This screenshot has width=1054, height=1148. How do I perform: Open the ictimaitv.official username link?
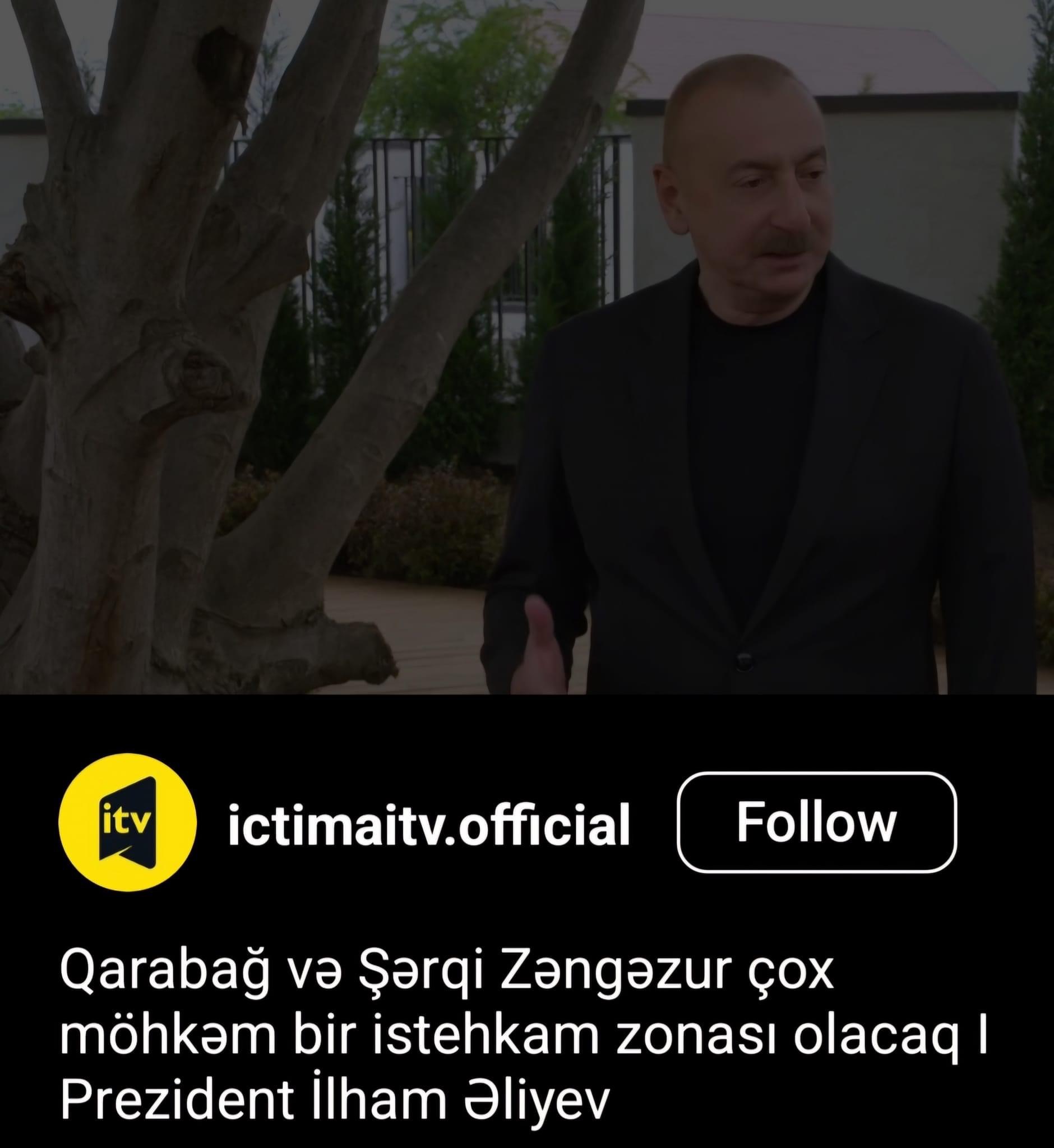pyautogui.click(x=429, y=824)
